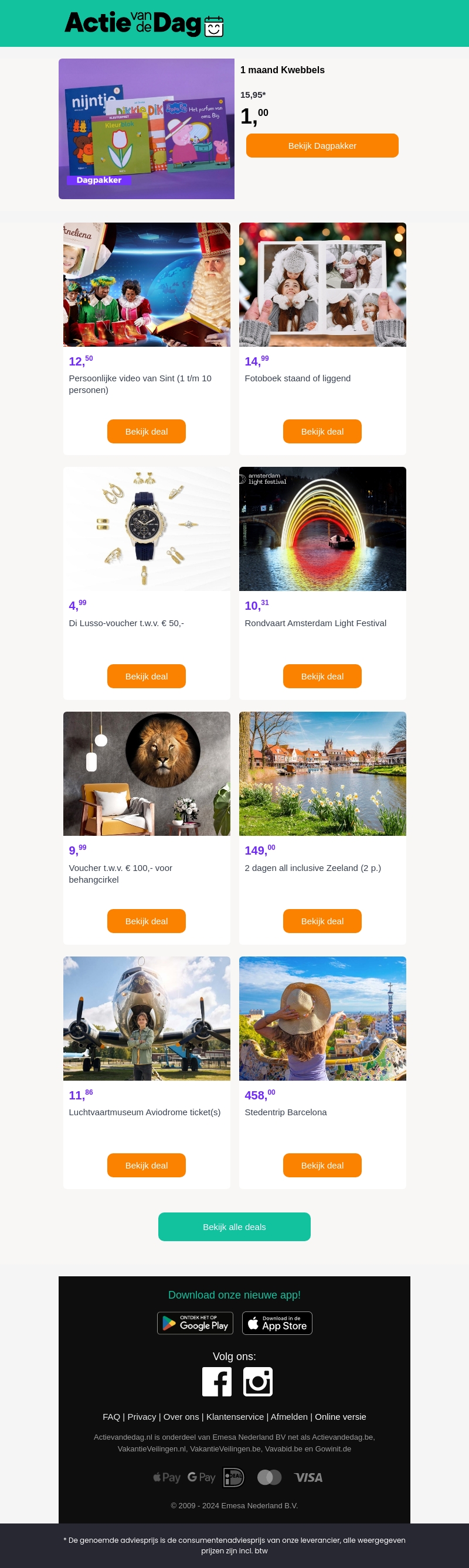Tap the Afmelden link

tap(290, 1416)
